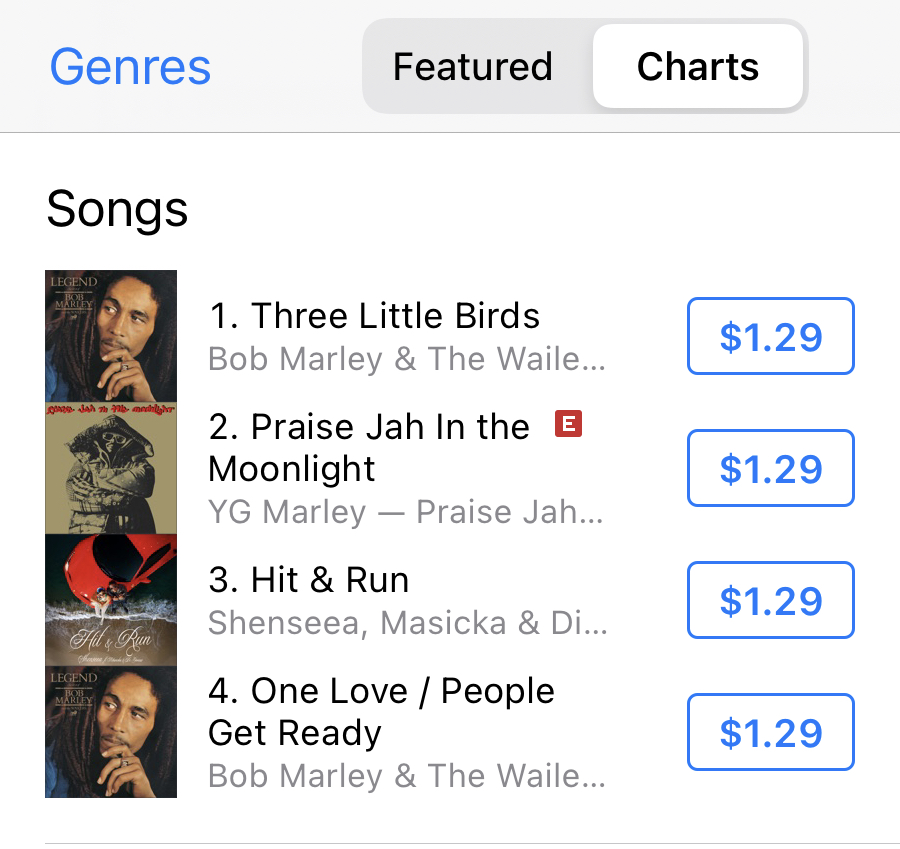The width and height of the screenshot is (900, 849).
Task: Purchase Hit & Run for $1.29
Action: (770, 600)
